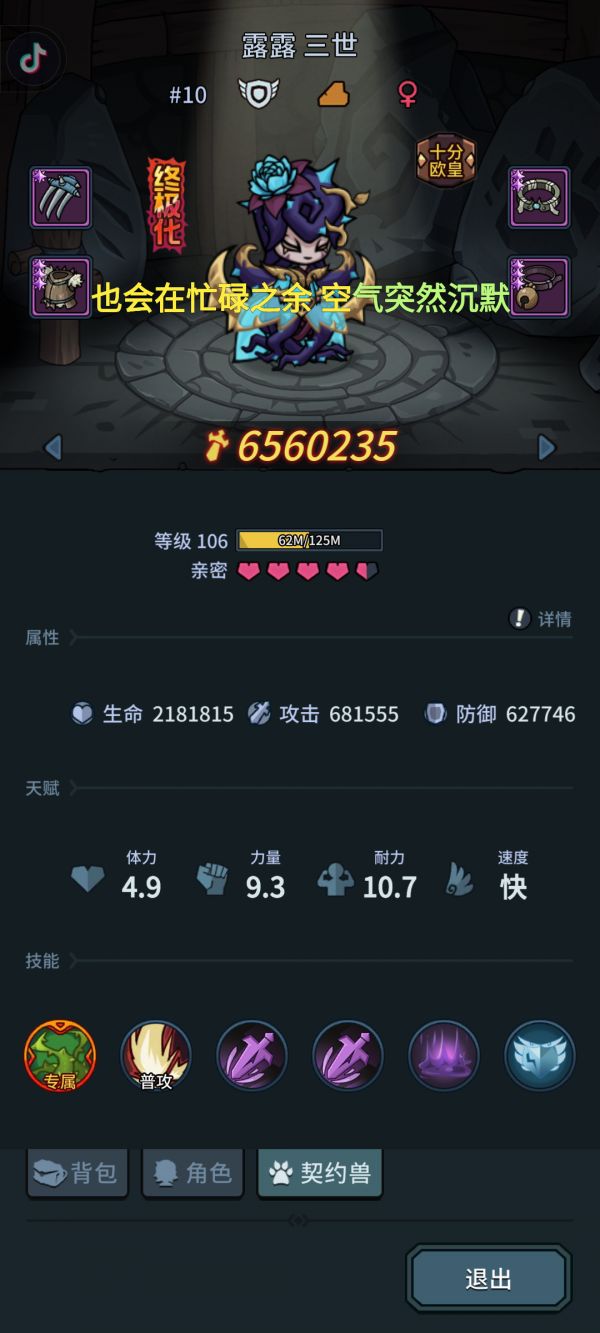This screenshot has height=1333, width=600.
Task: Open the 详情 attribute details
Action: tap(541, 619)
